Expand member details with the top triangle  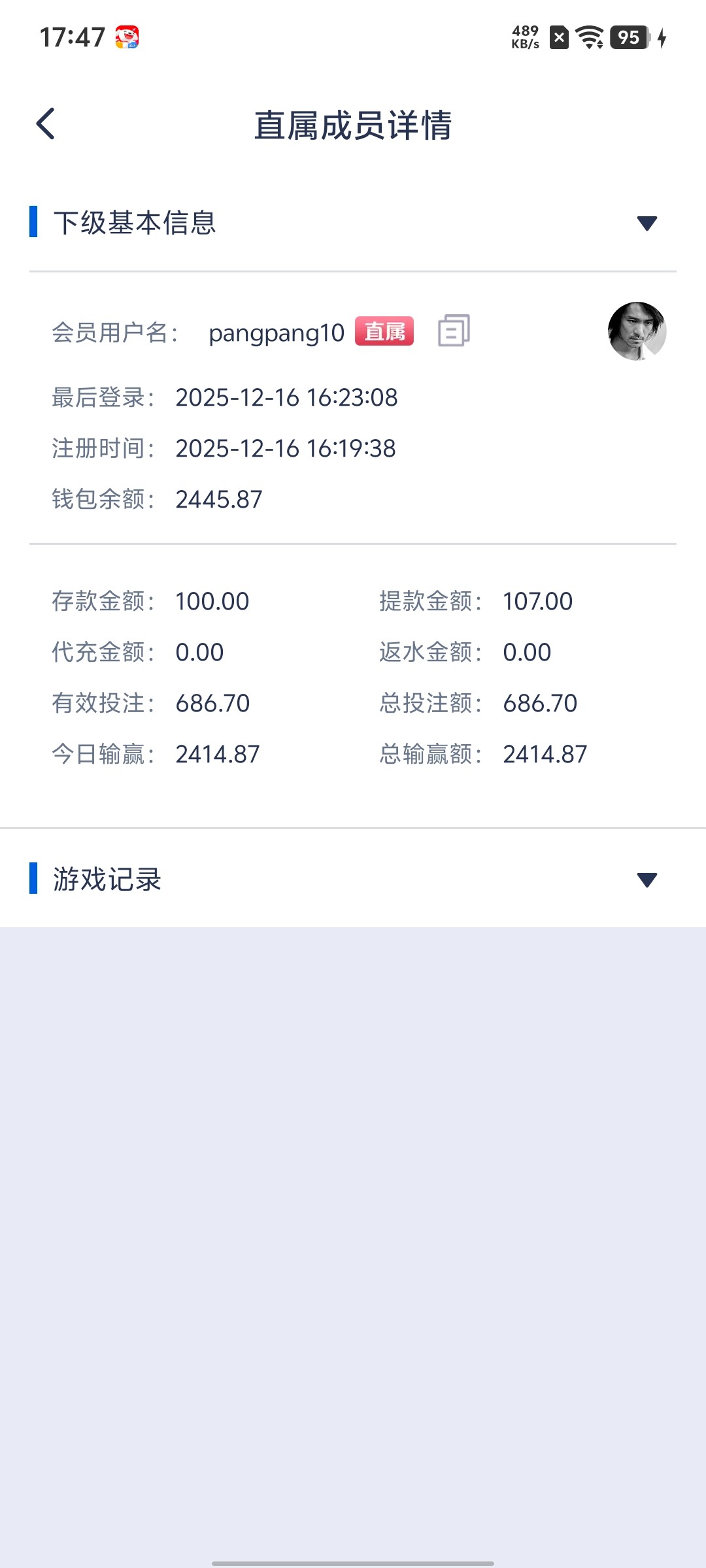coord(647,224)
